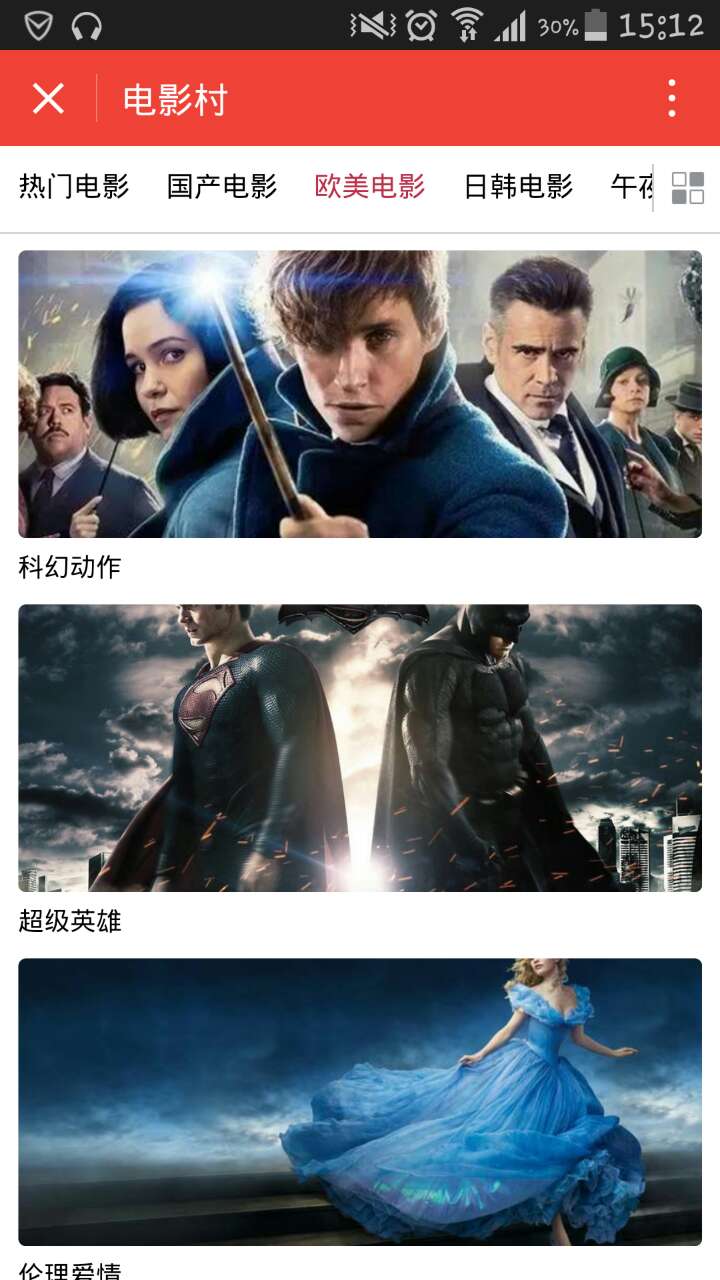Switch to the 热门电影 tab
The width and height of the screenshot is (720, 1280).
point(74,187)
